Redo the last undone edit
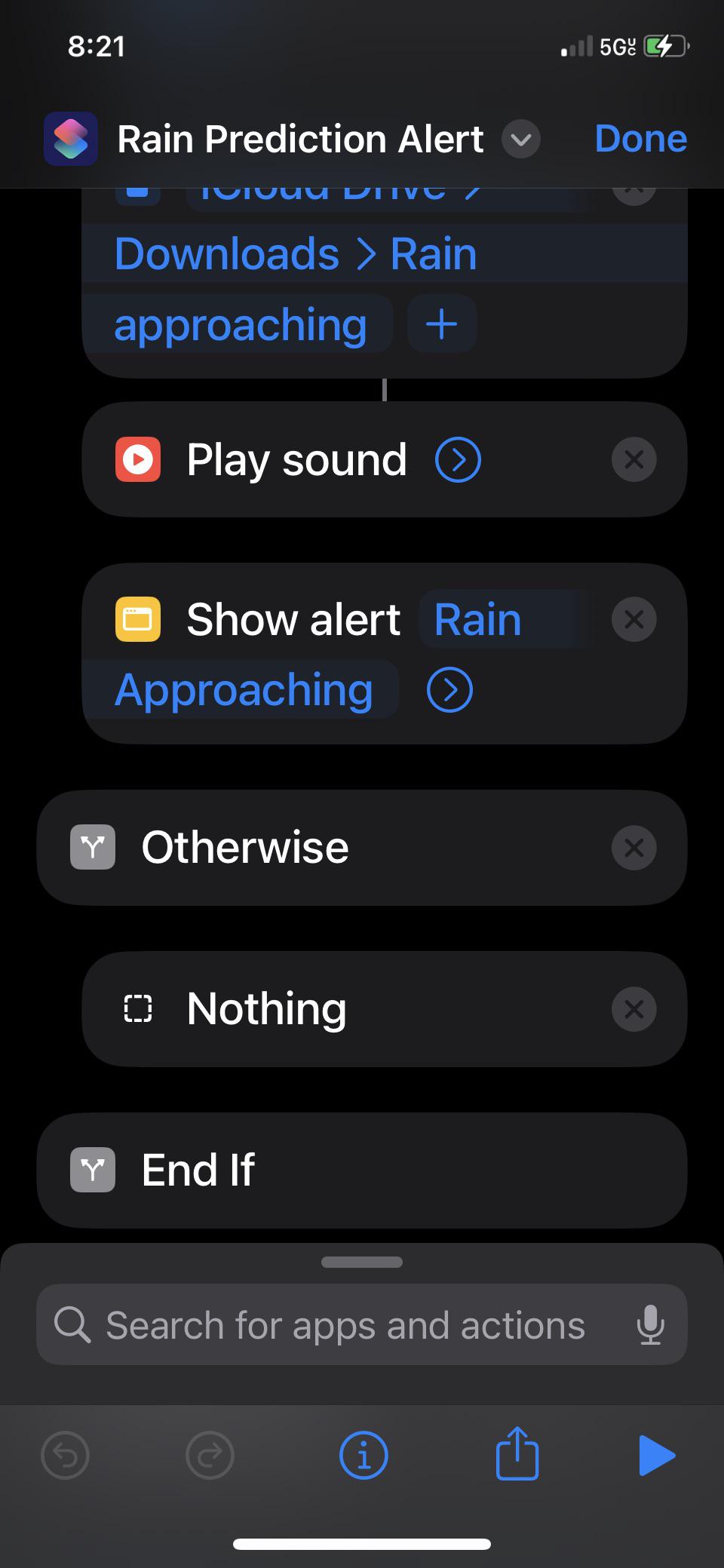This screenshot has height=1568, width=724. (x=210, y=1456)
